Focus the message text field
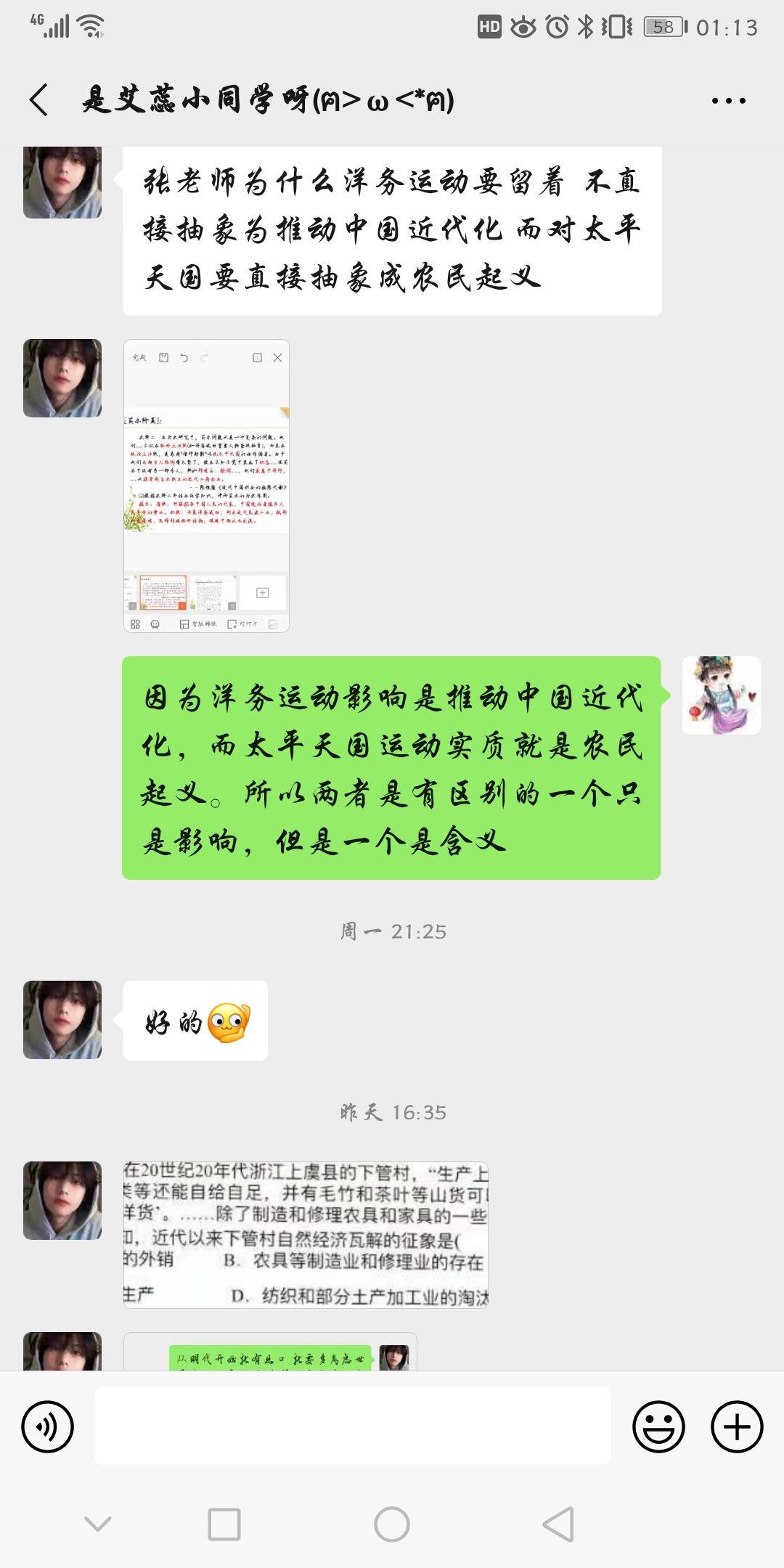The image size is (784, 1568). tap(352, 1426)
